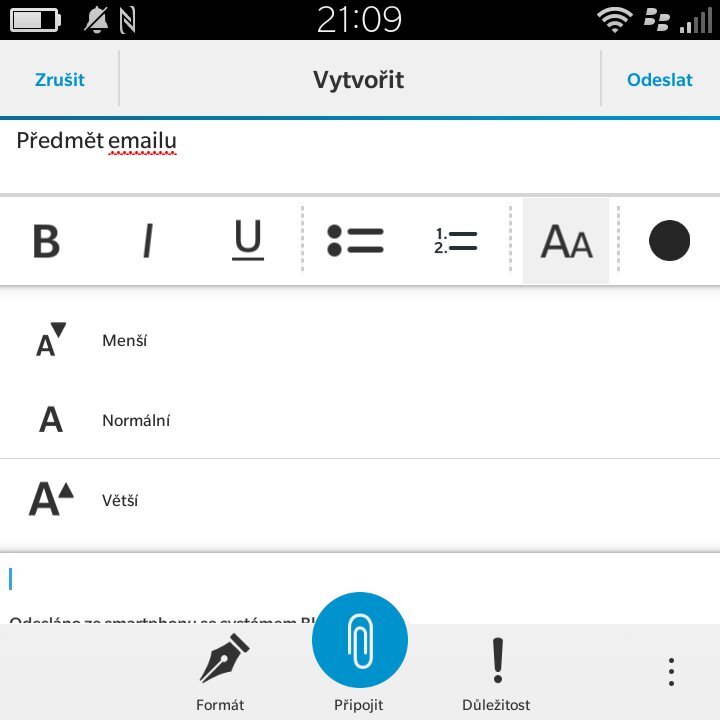Image resolution: width=720 pixels, height=720 pixels.
Task: Open the text color picker
Action: (669, 242)
